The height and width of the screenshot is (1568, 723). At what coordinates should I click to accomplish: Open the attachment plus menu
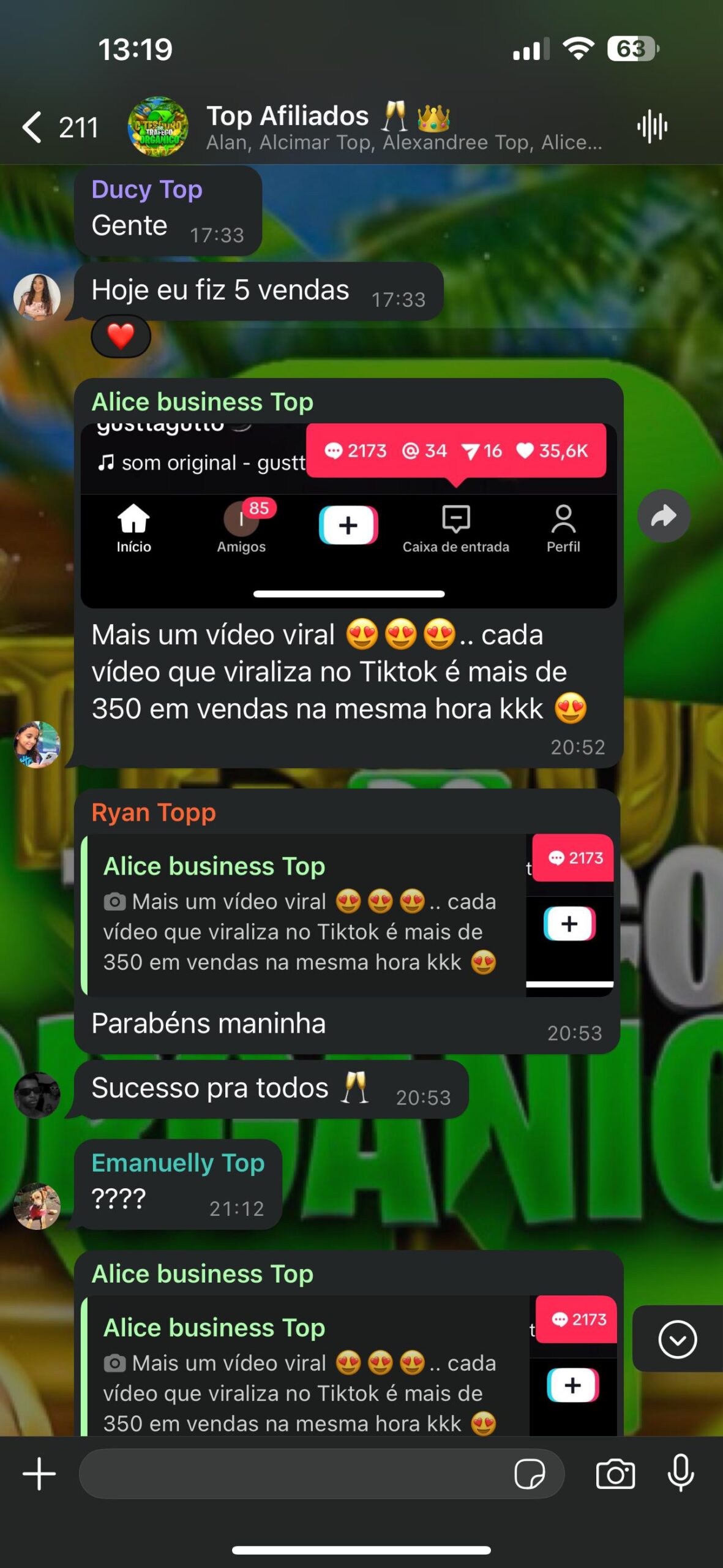click(x=39, y=1474)
